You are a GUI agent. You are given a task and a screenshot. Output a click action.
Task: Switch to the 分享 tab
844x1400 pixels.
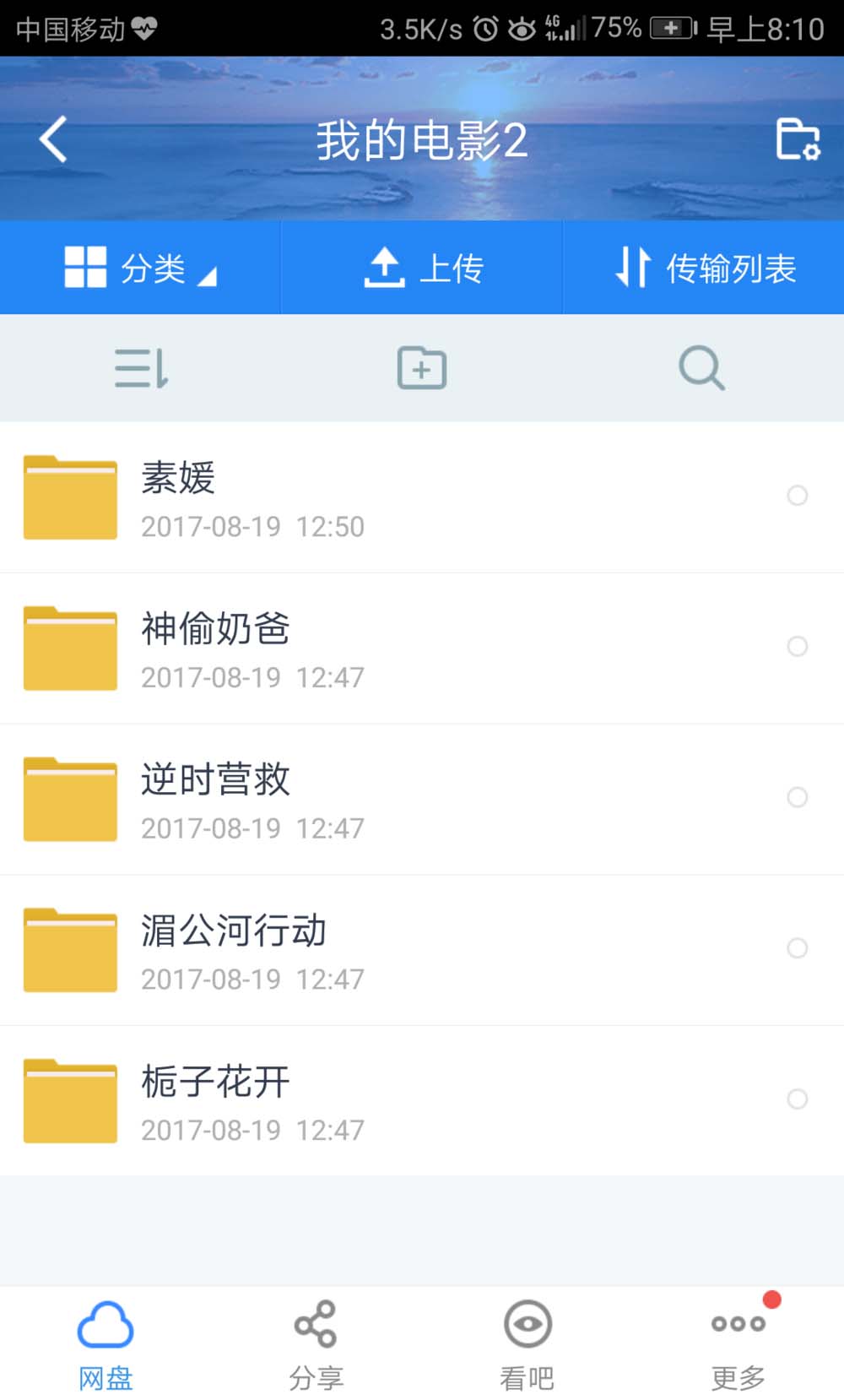point(316,1344)
